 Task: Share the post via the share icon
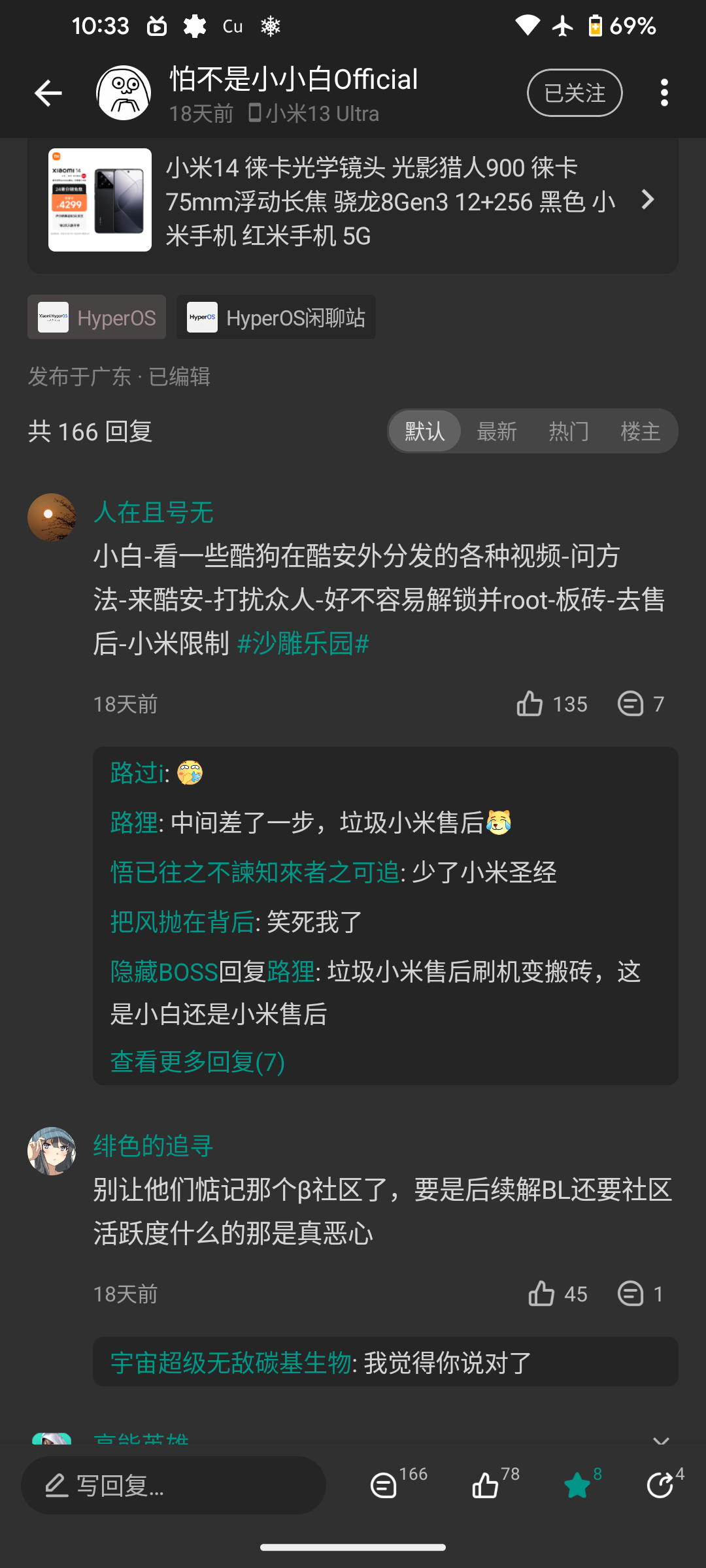pyautogui.click(x=660, y=1485)
